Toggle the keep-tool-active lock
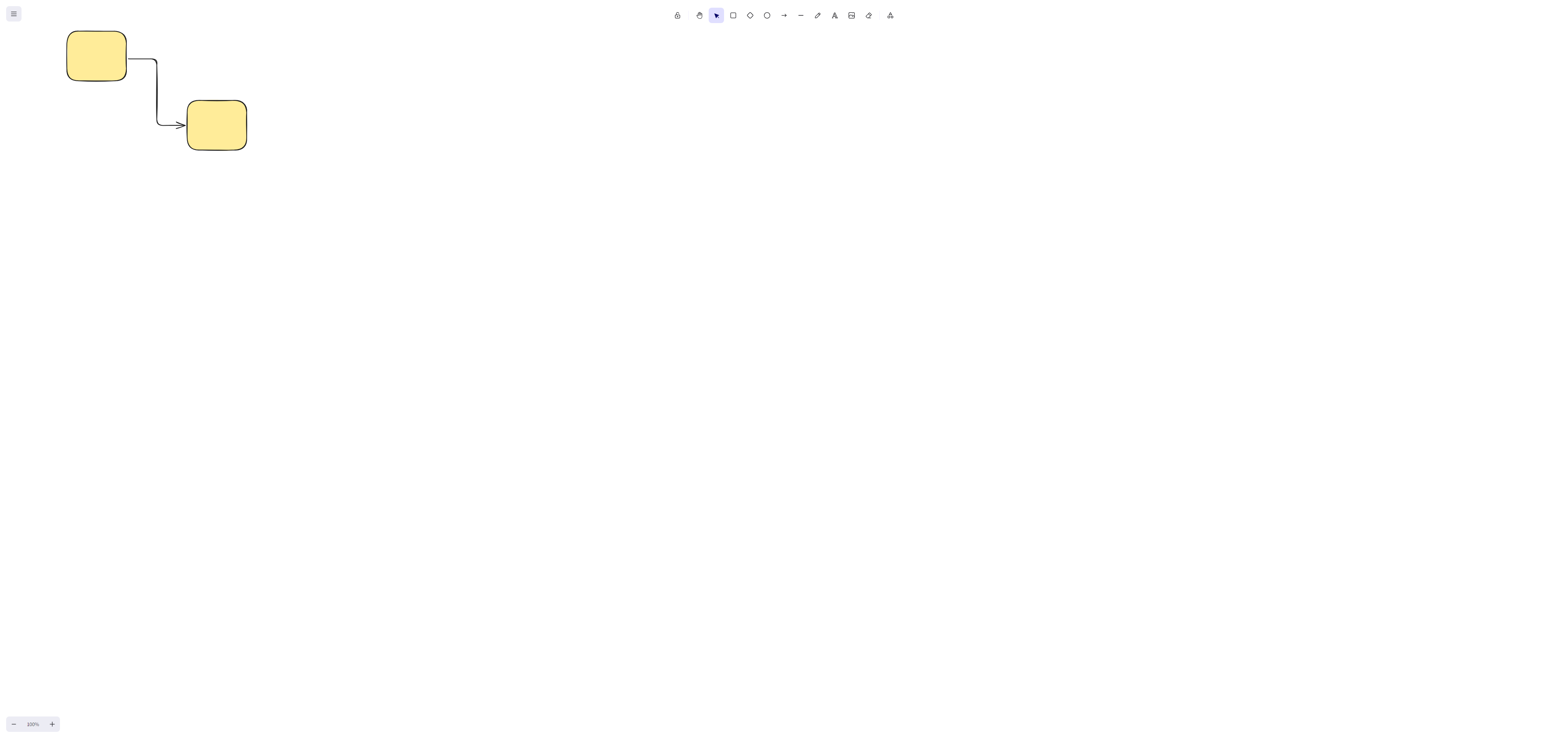This screenshot has width=1568, height=738. click(x=678, y=16)
